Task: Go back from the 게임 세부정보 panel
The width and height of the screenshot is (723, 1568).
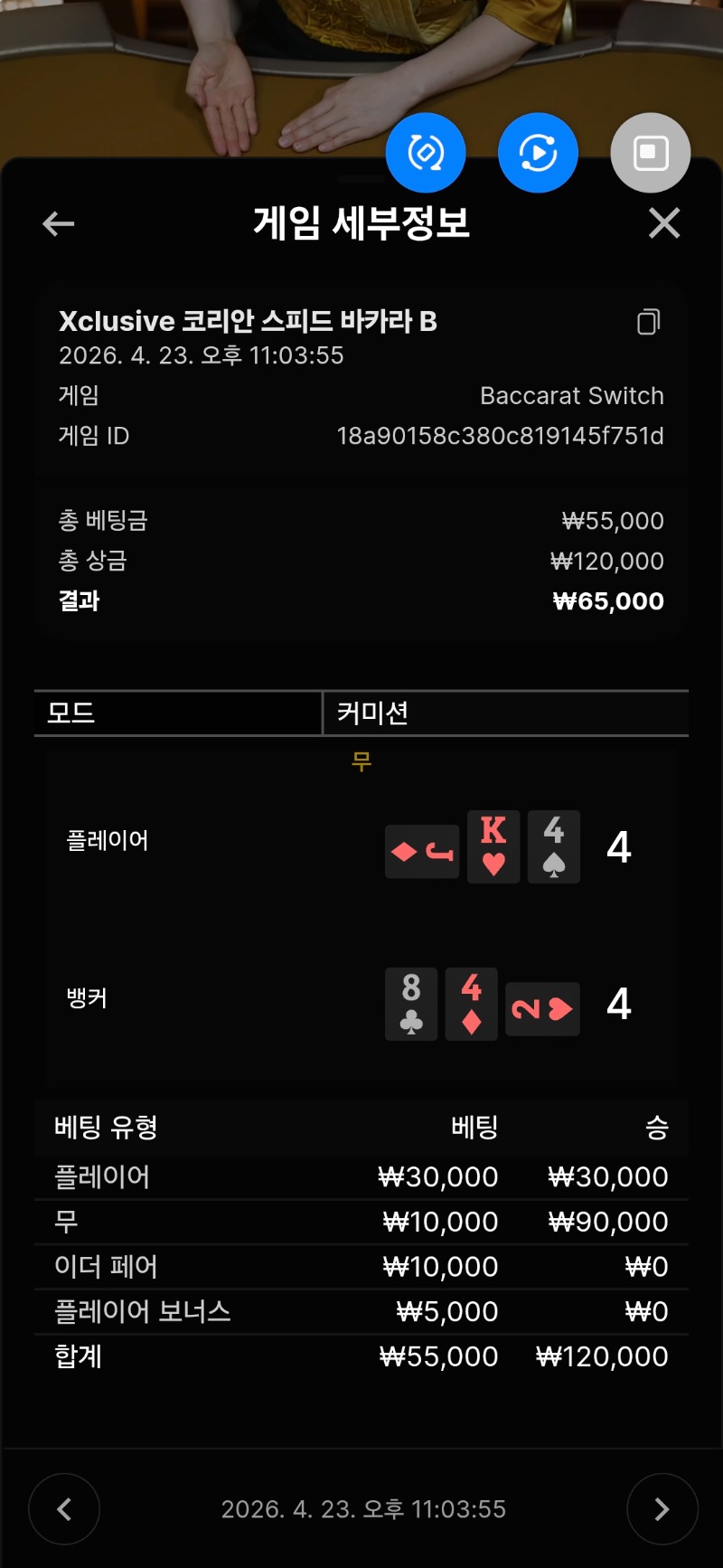Action: coord(59,223)
